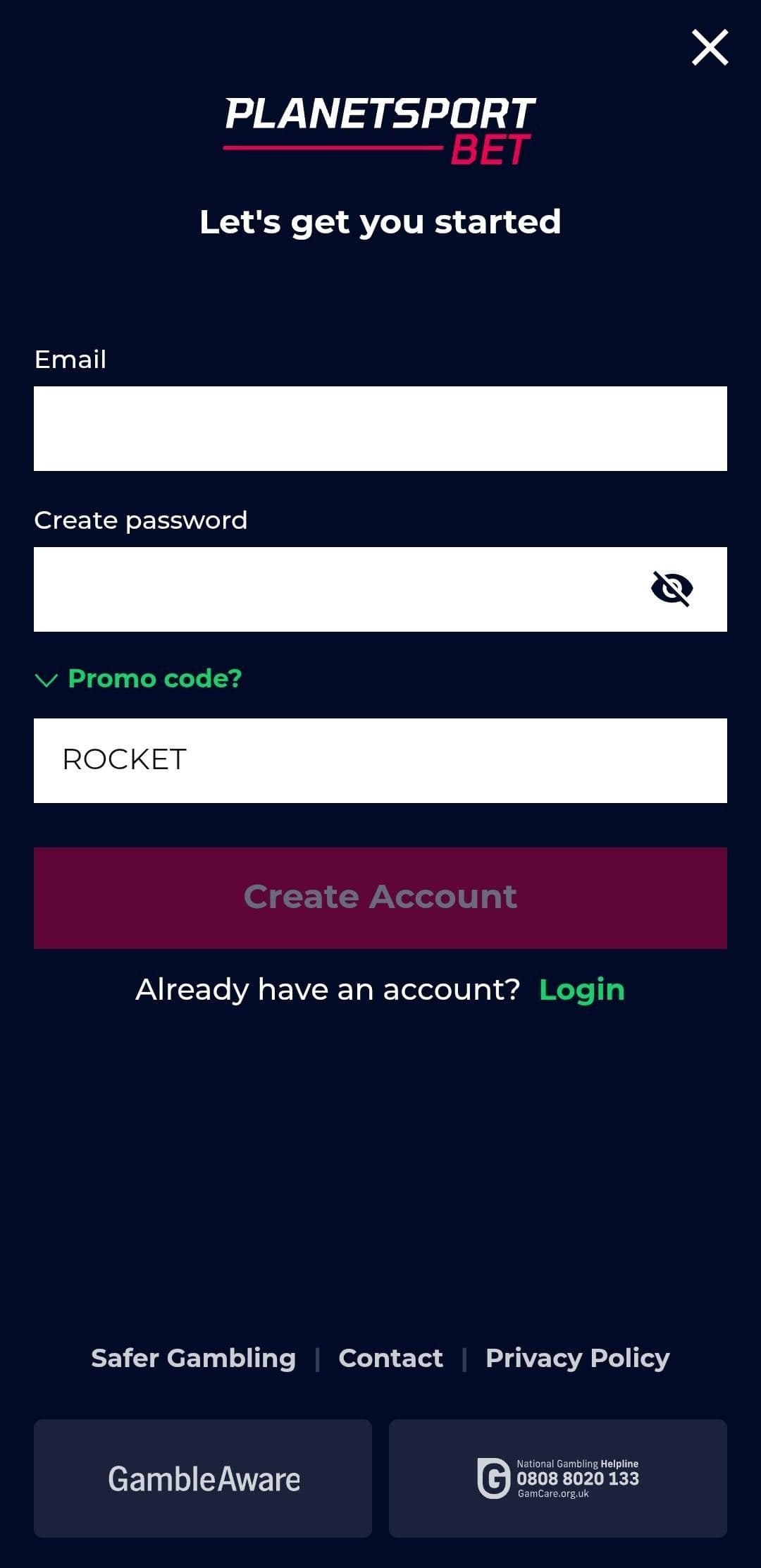Click the 'Let's get you started' heading
Viewport: 761px width, 1568px height.
[x=380, y=221]
